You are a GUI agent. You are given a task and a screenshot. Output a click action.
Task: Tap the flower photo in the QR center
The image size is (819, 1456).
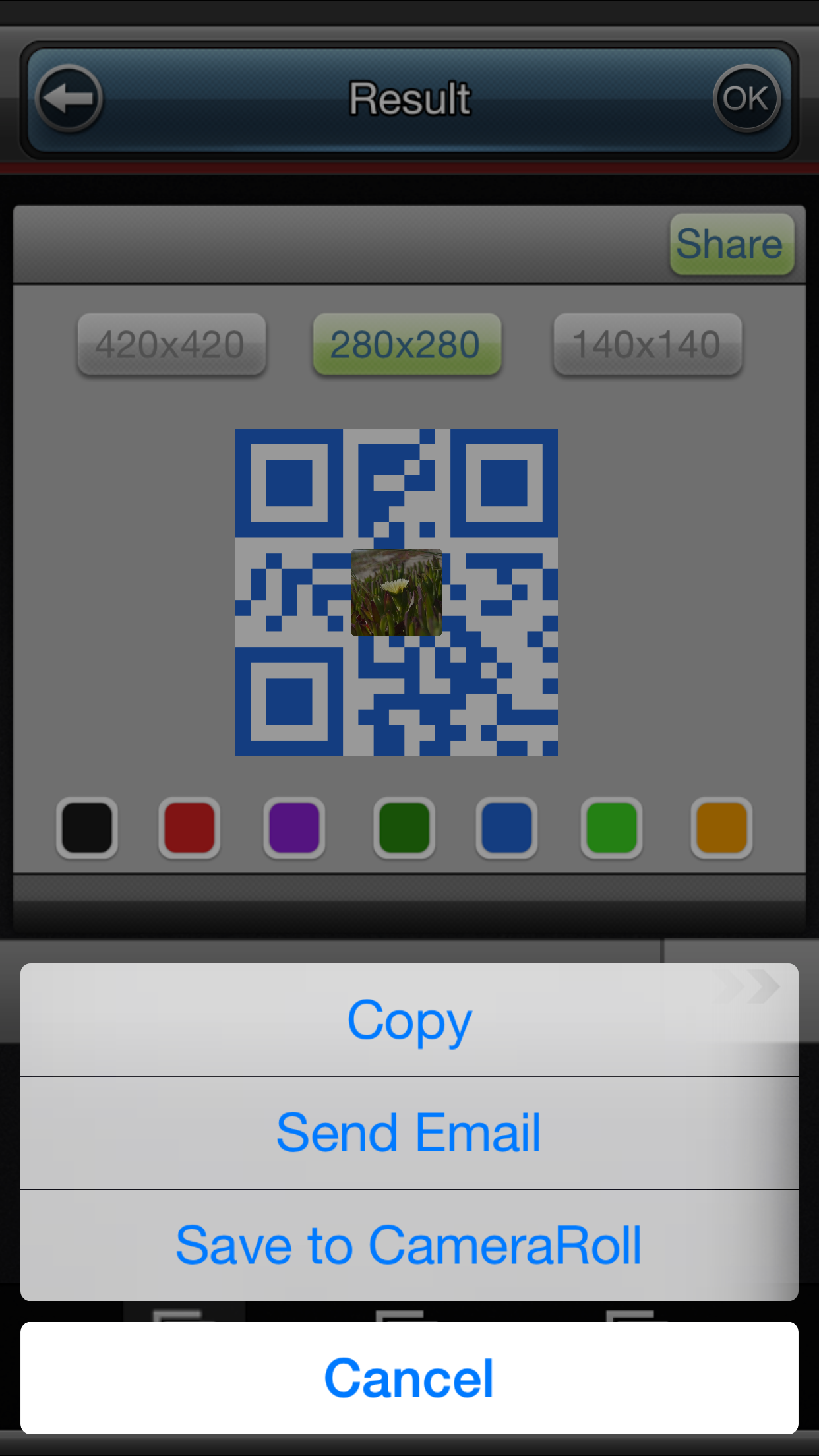point(396,592)
